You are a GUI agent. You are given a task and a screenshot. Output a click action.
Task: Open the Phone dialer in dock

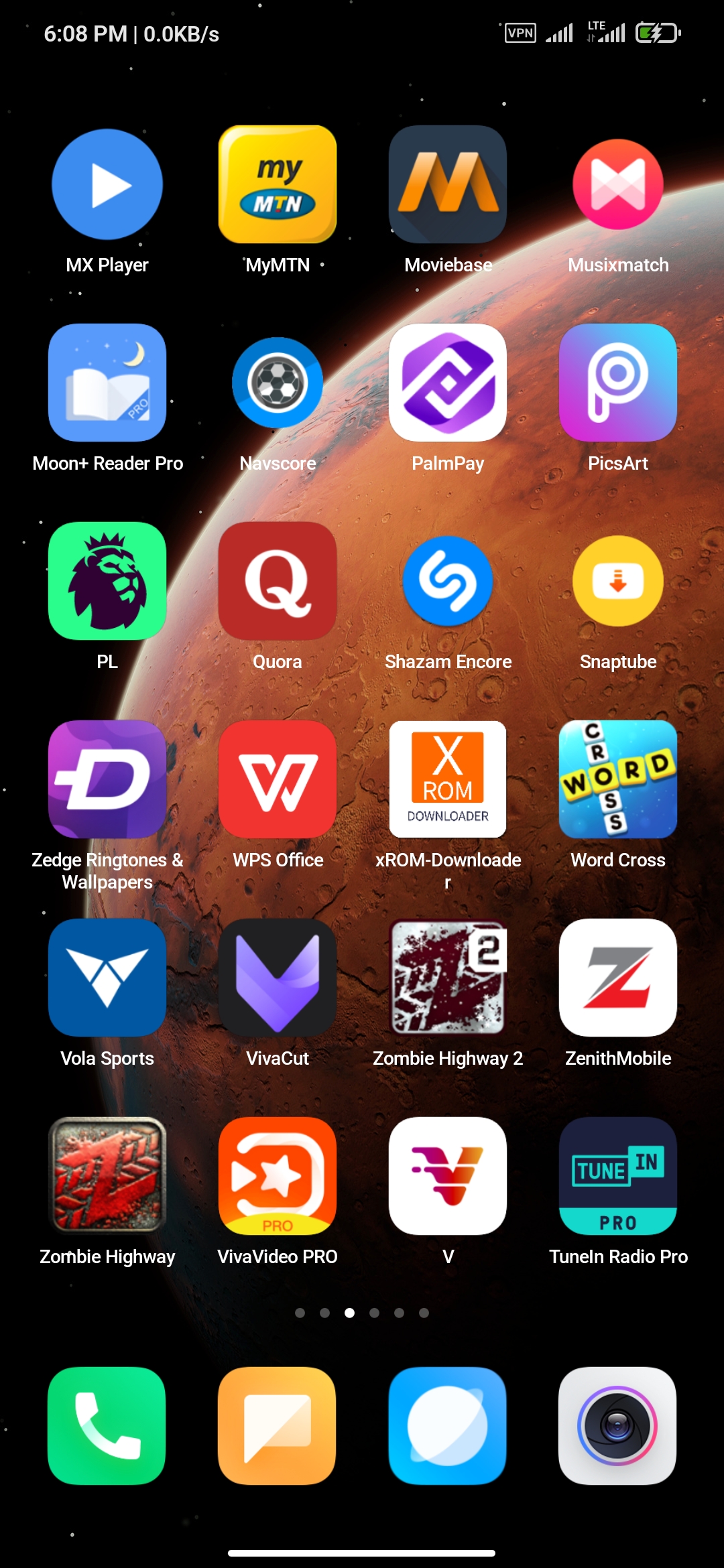[107, 1426]
